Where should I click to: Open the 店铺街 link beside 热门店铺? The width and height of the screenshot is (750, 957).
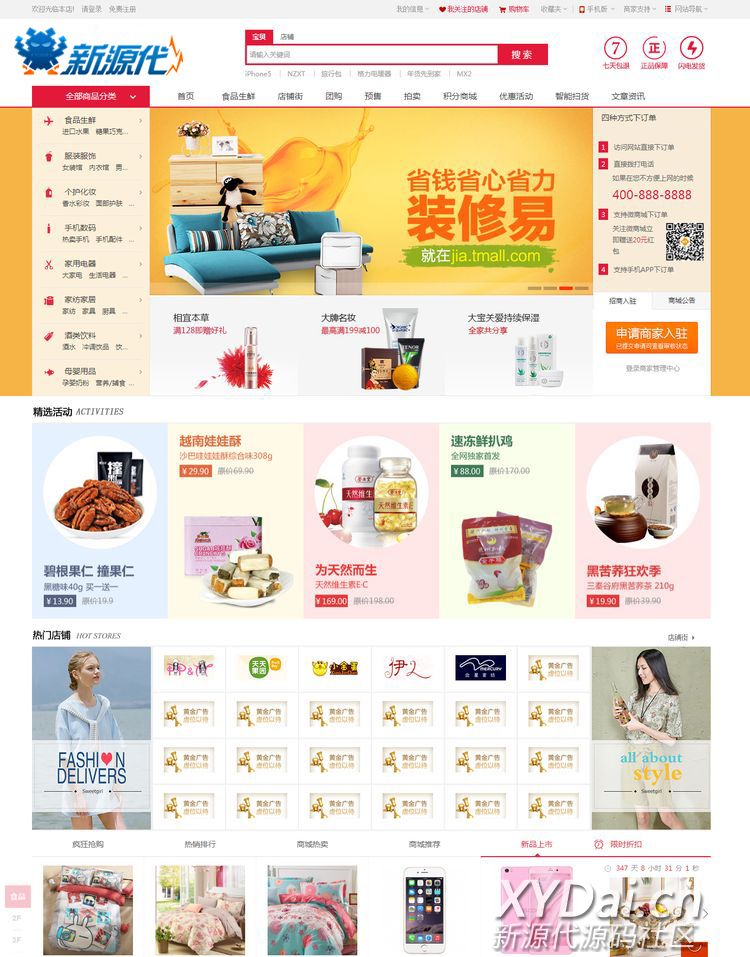tap(681, 636)
